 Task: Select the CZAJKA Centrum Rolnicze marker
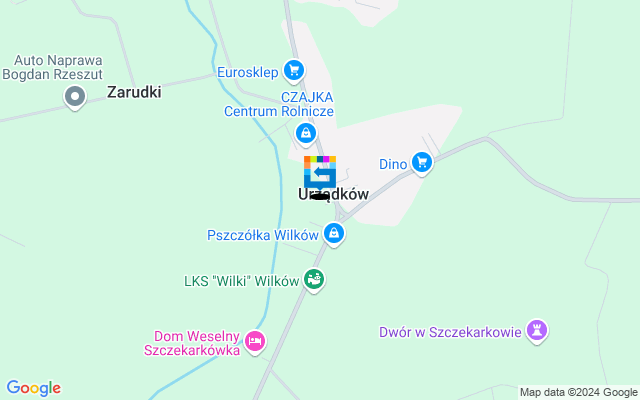click(306, 133)
